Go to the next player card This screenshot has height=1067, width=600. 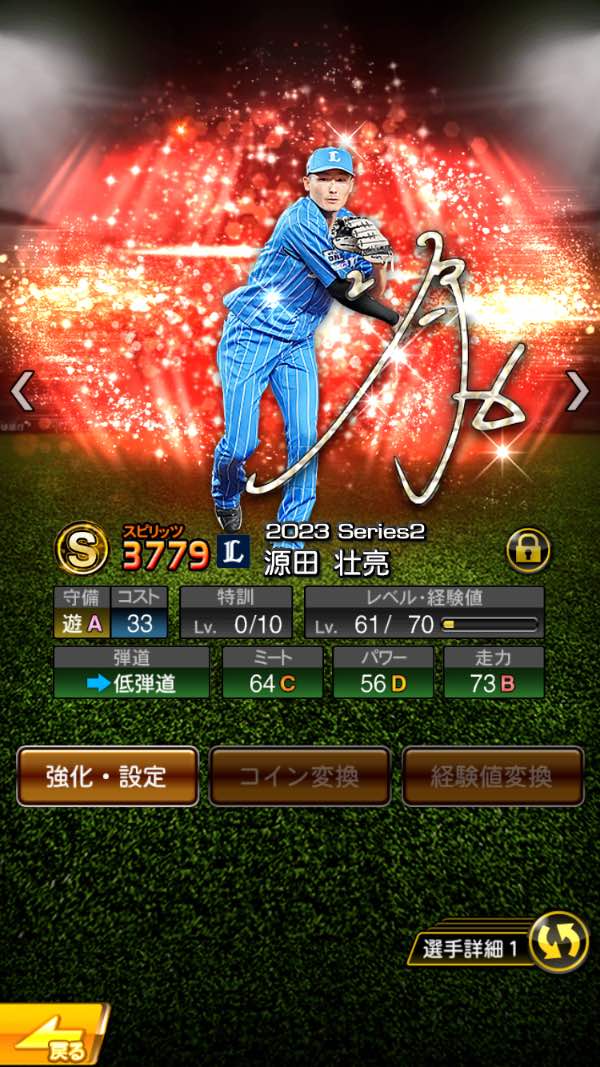coord(577,391)
